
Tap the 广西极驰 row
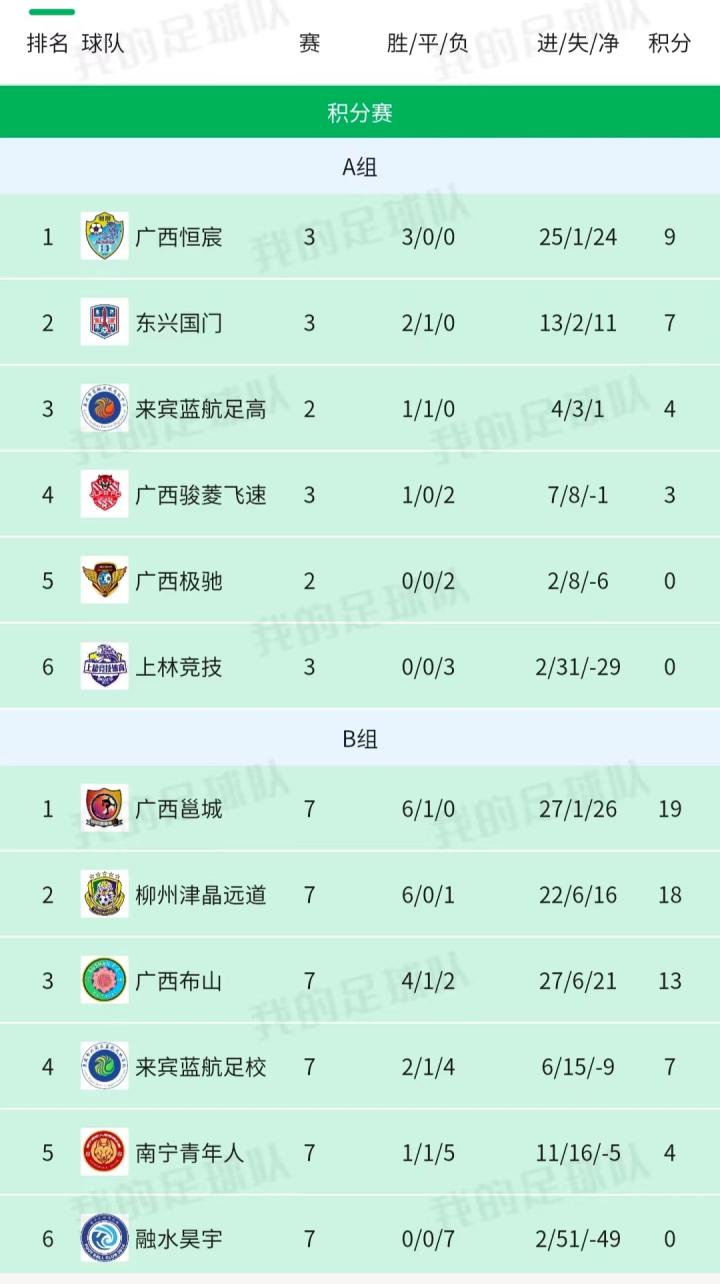(x=180, y=581)
